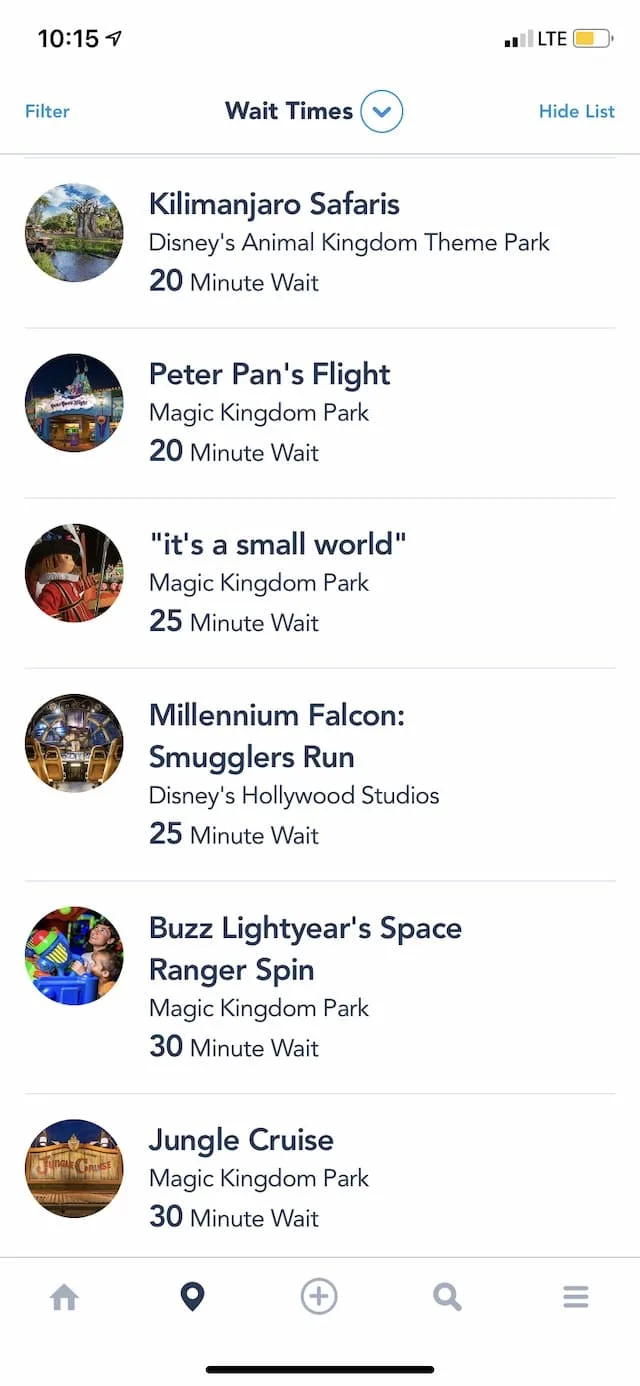The image size is (640, 1386).
Task: Open the Jungle Cruise entry
Action: point(241,1140)
